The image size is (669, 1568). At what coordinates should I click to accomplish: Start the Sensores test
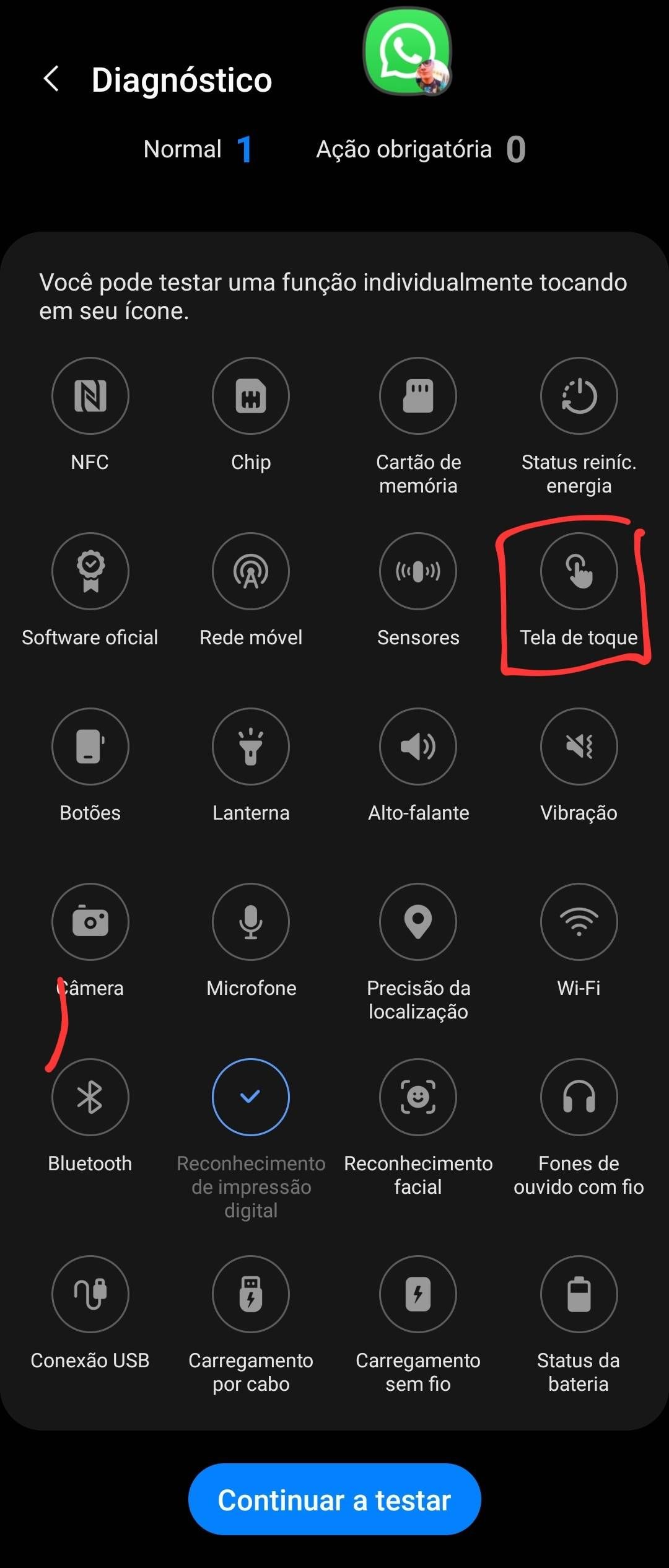[418, 571]
